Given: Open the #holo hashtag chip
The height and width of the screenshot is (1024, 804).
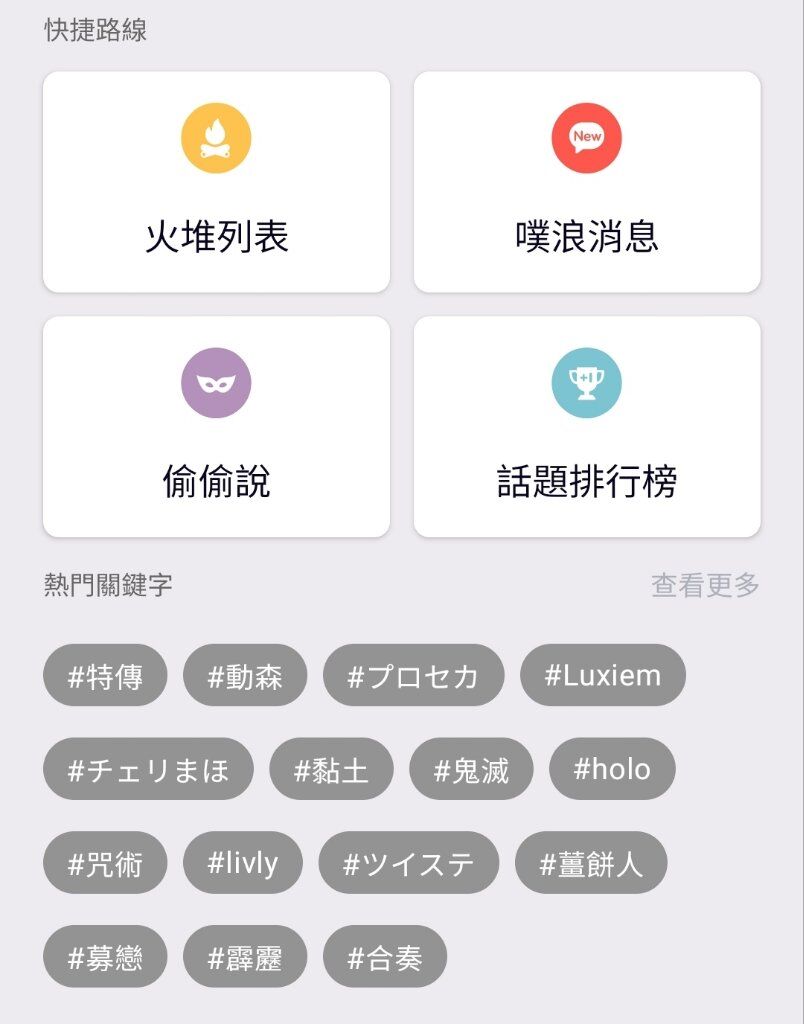Looking at the screenshot, I should coord(612,770).
